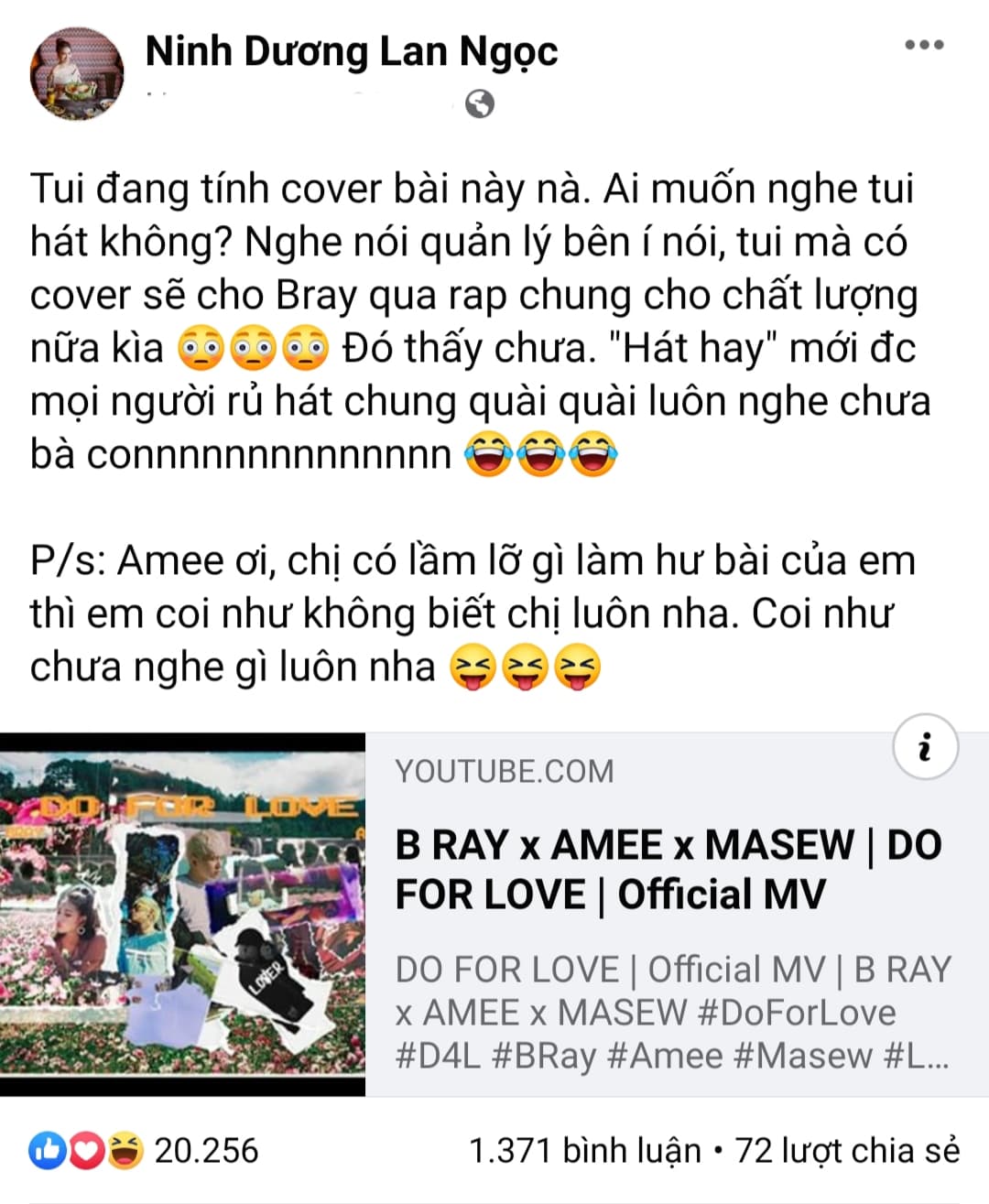The image size is (989, 1204).
Task: Tap the link info icon
Action: [x=925, y=746]
